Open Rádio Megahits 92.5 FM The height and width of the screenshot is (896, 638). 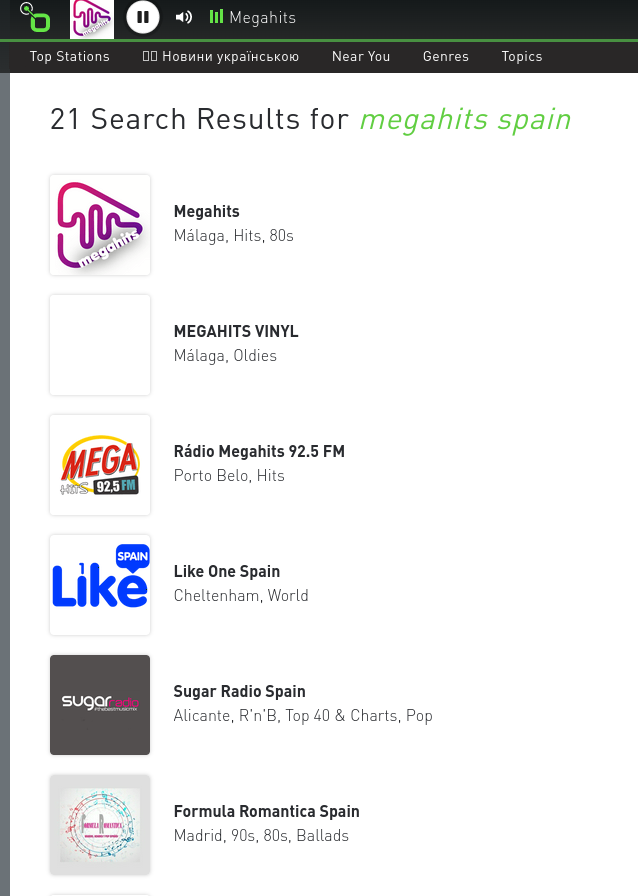[x=314, y=465]
